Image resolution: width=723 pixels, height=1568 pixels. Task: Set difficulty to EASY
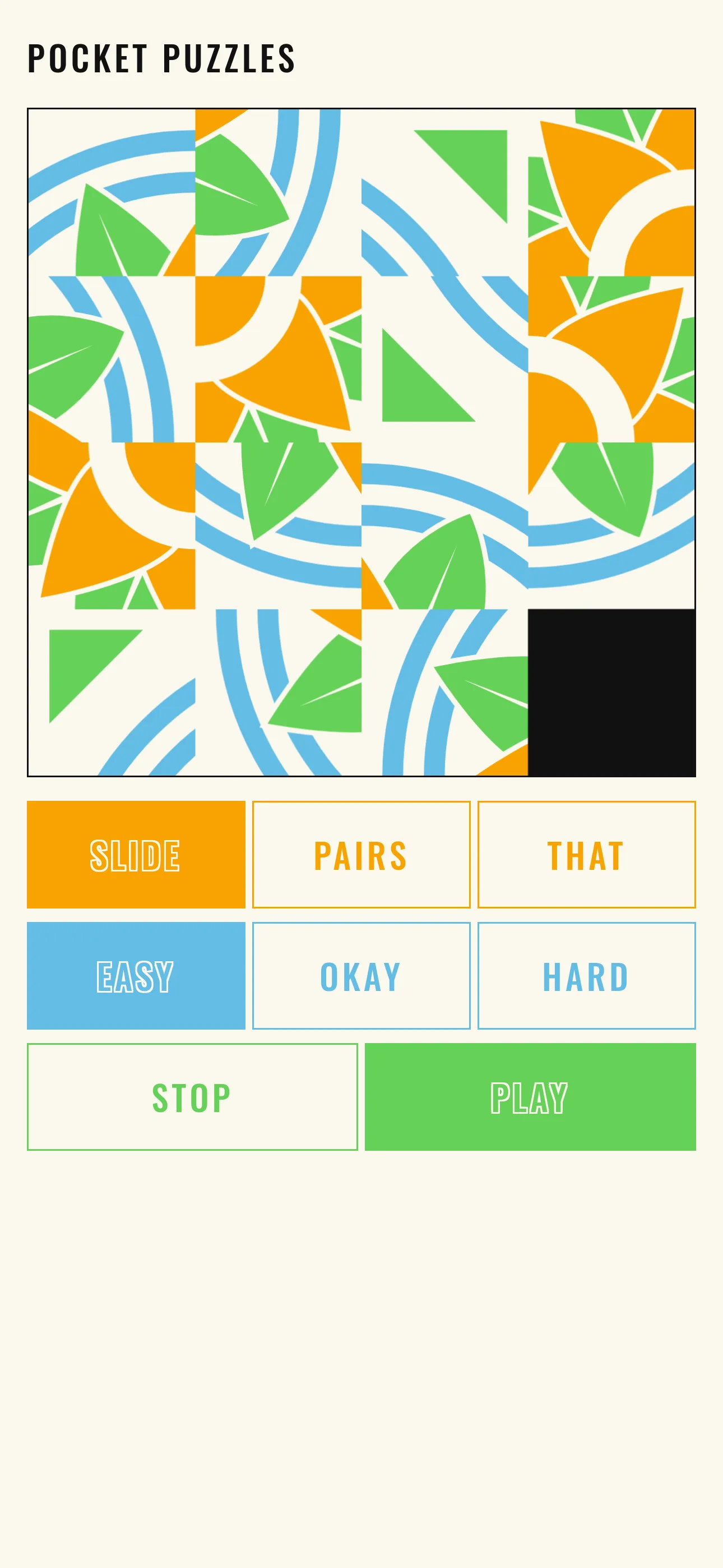(136, 976)
